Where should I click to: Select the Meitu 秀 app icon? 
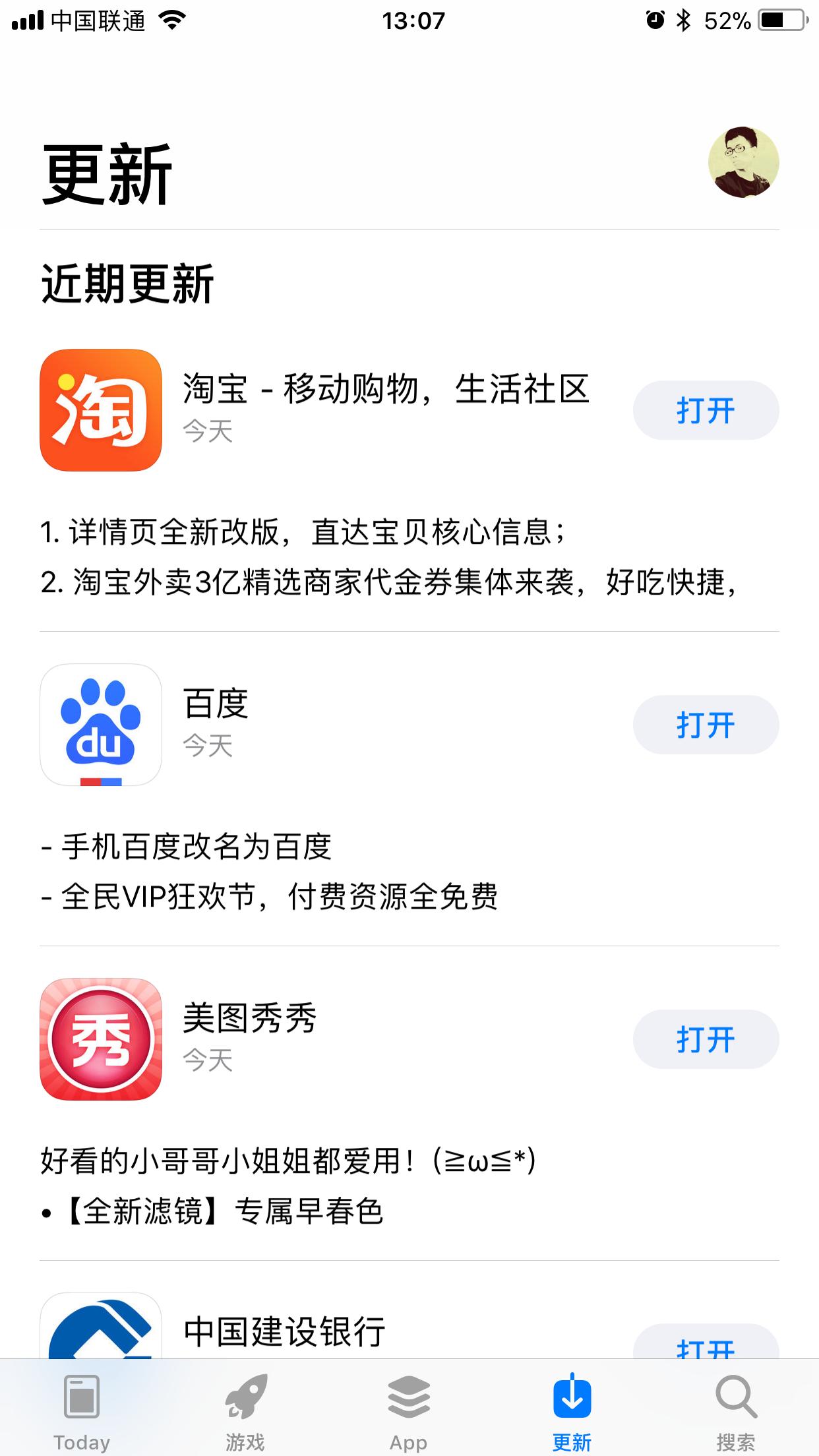click(x=100, y=1039)
